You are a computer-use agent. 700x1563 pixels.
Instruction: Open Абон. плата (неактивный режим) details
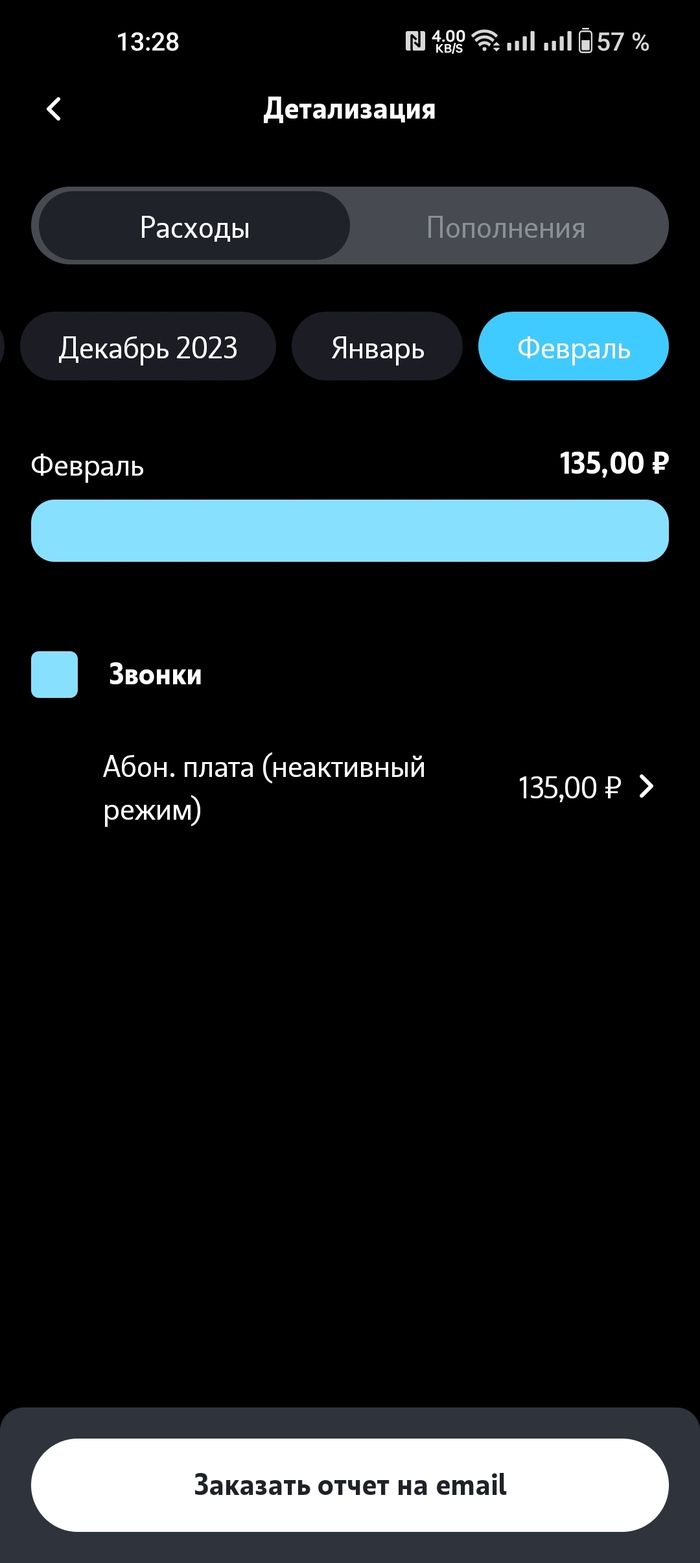click(x=380, y=788)
